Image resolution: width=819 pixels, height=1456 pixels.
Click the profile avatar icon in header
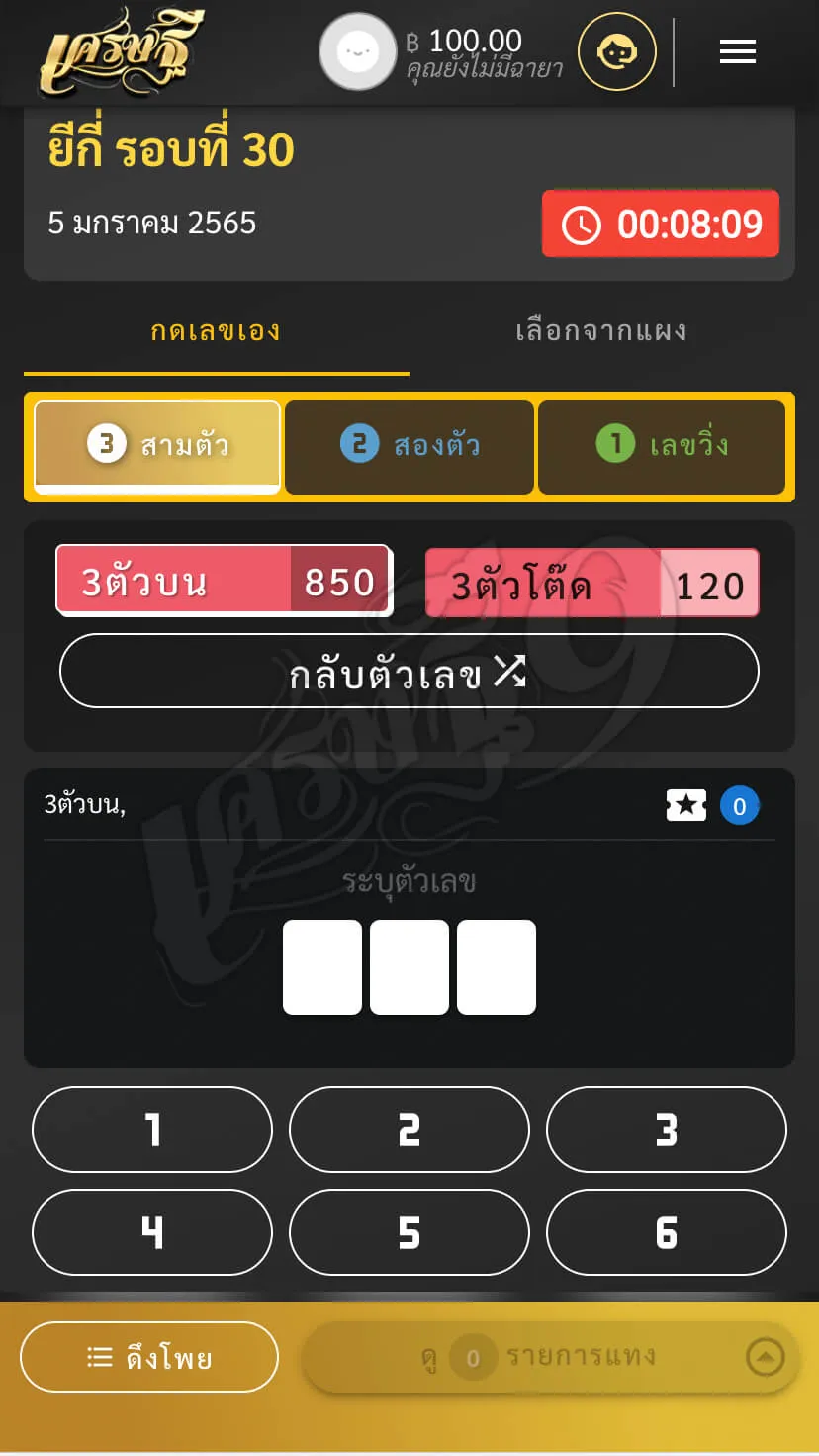click(615, 50)
